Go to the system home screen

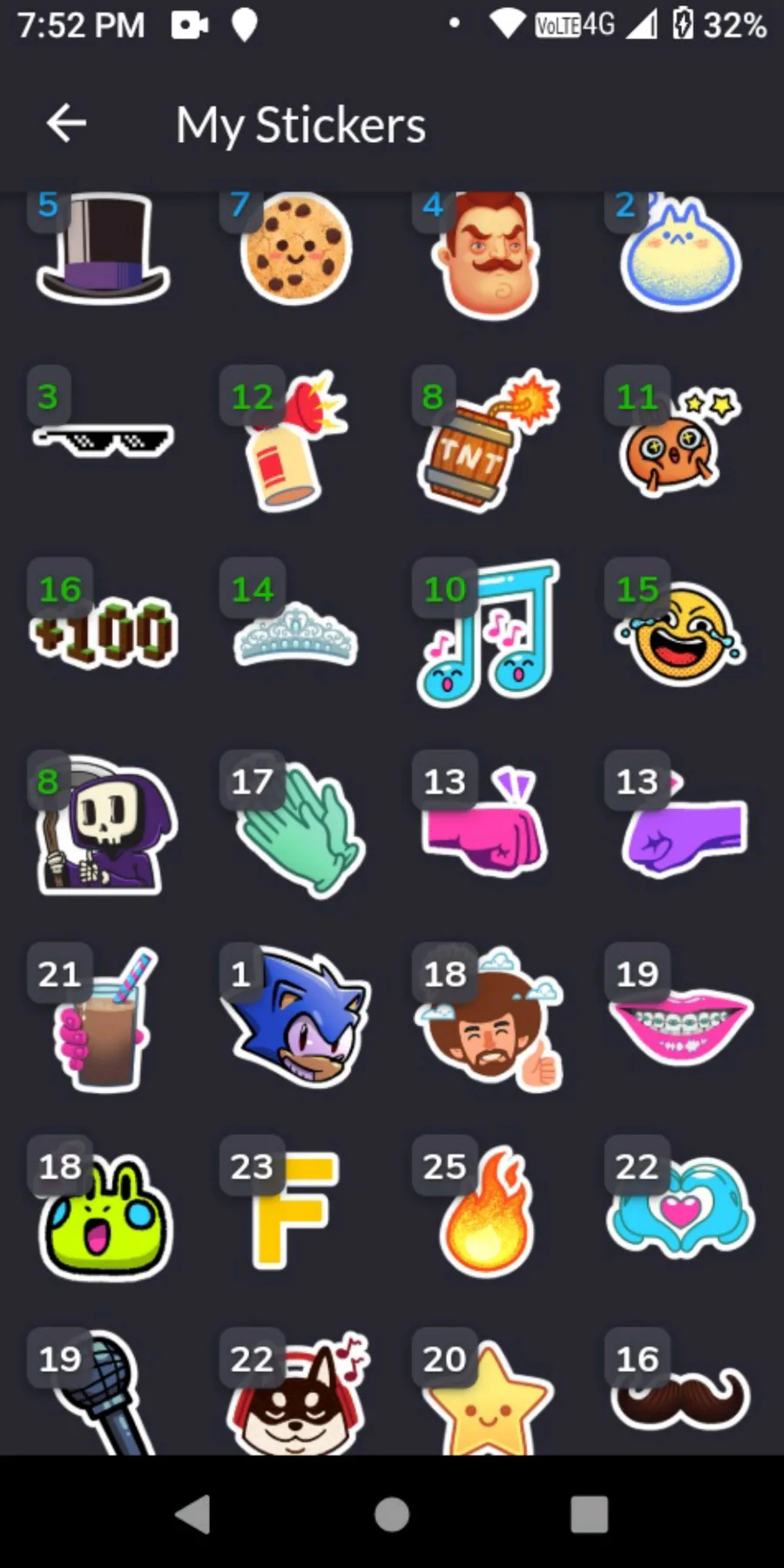point(392,1514)
